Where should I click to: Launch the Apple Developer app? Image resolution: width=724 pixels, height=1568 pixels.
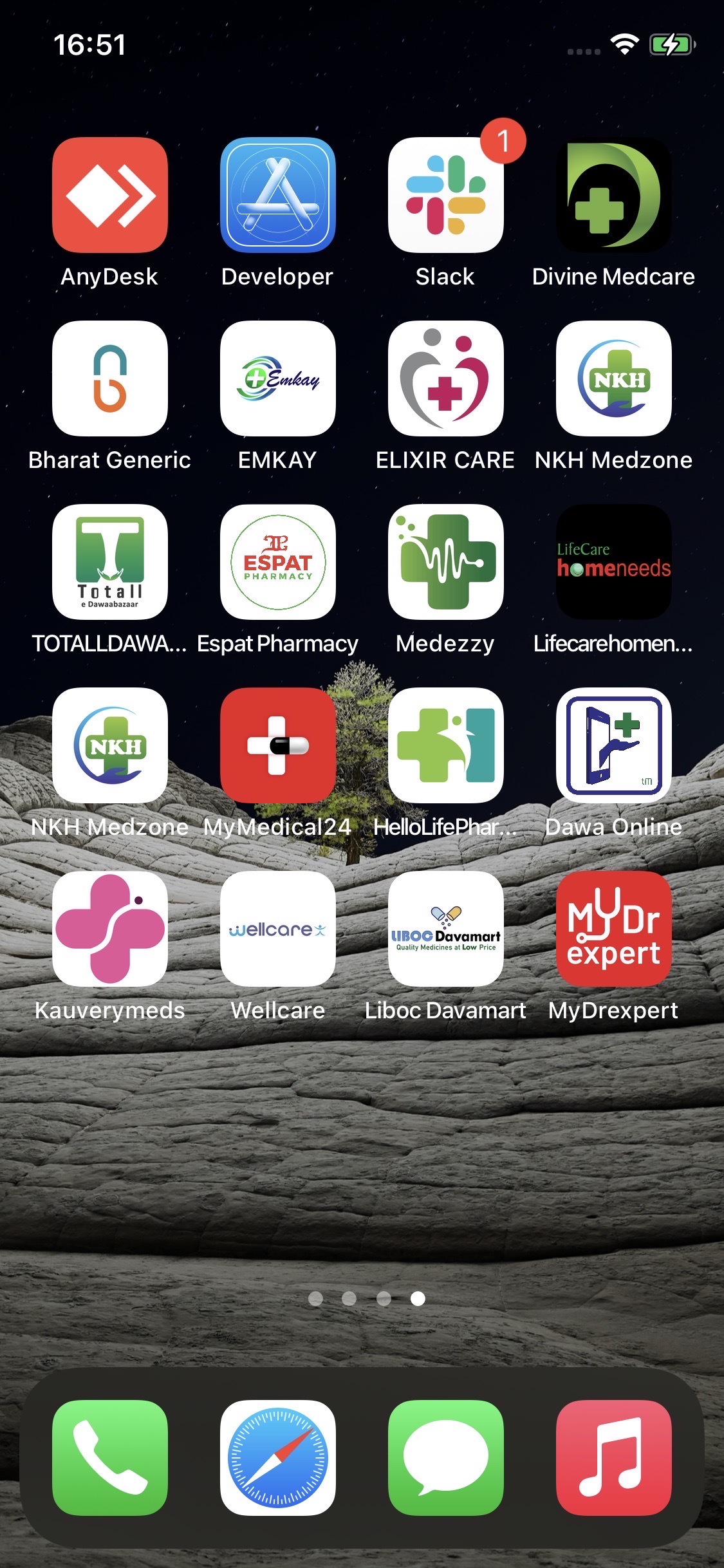tap(278, 194)
